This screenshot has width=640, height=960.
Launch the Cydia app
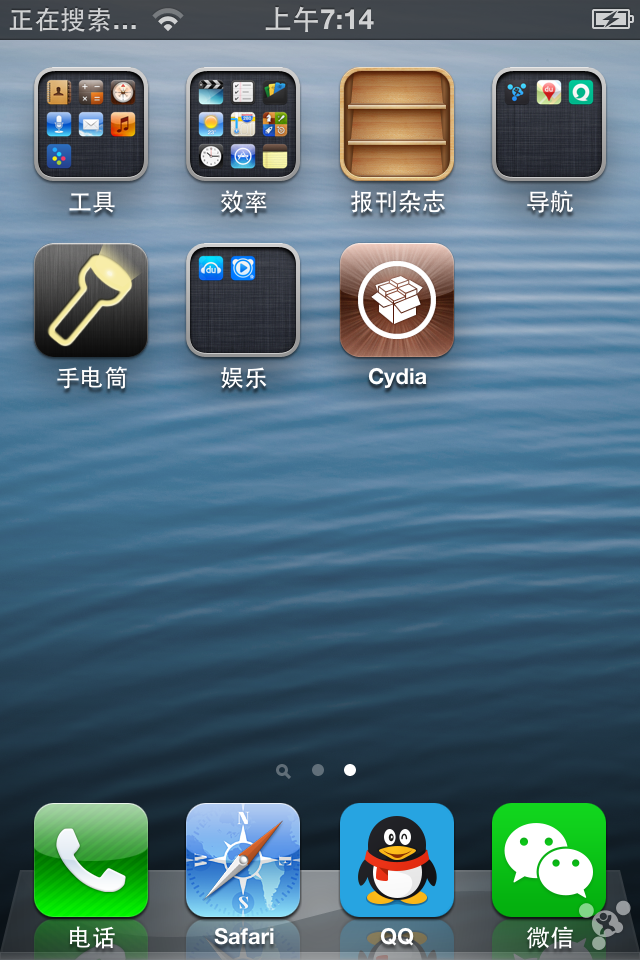pos(397,300)
